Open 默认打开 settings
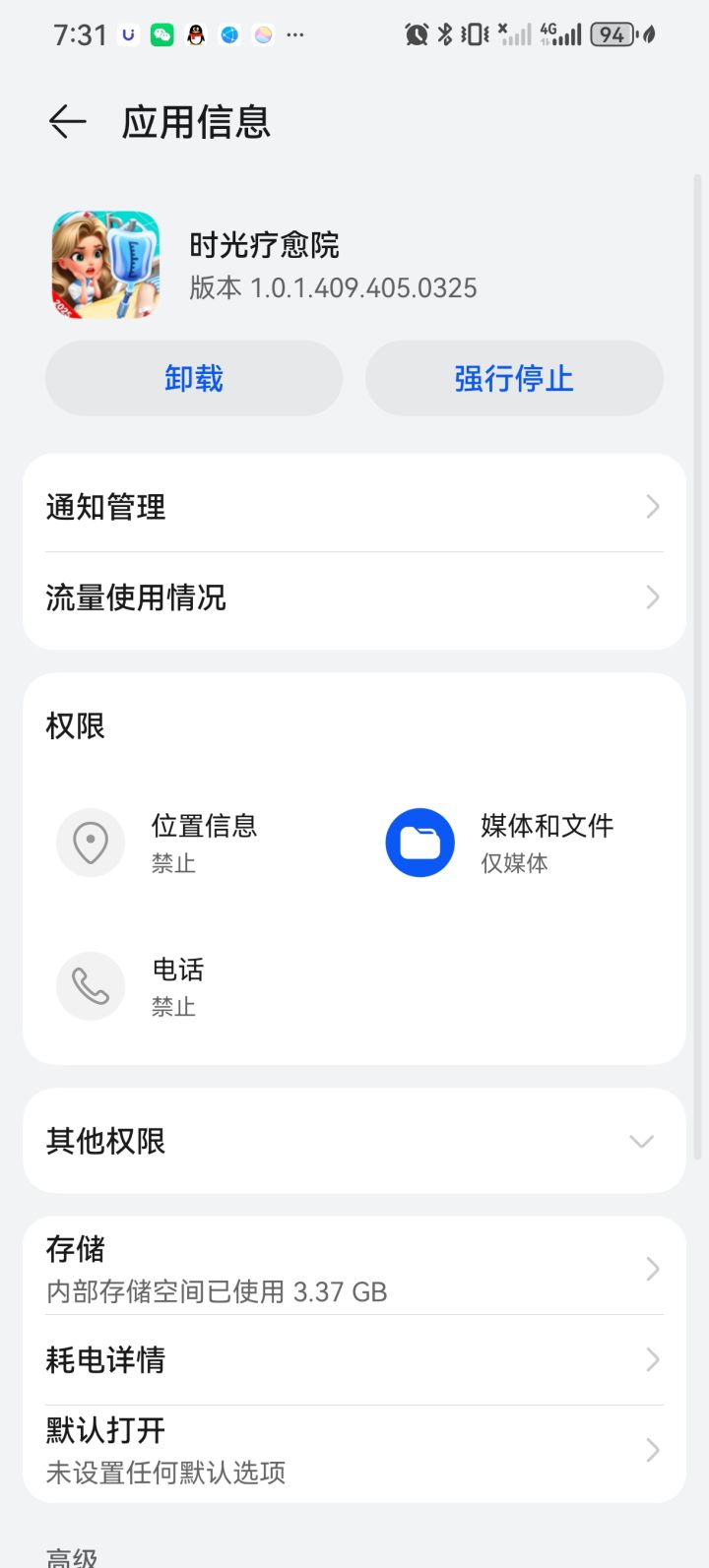This screenshot has width=709, height=1568. 354,1450
